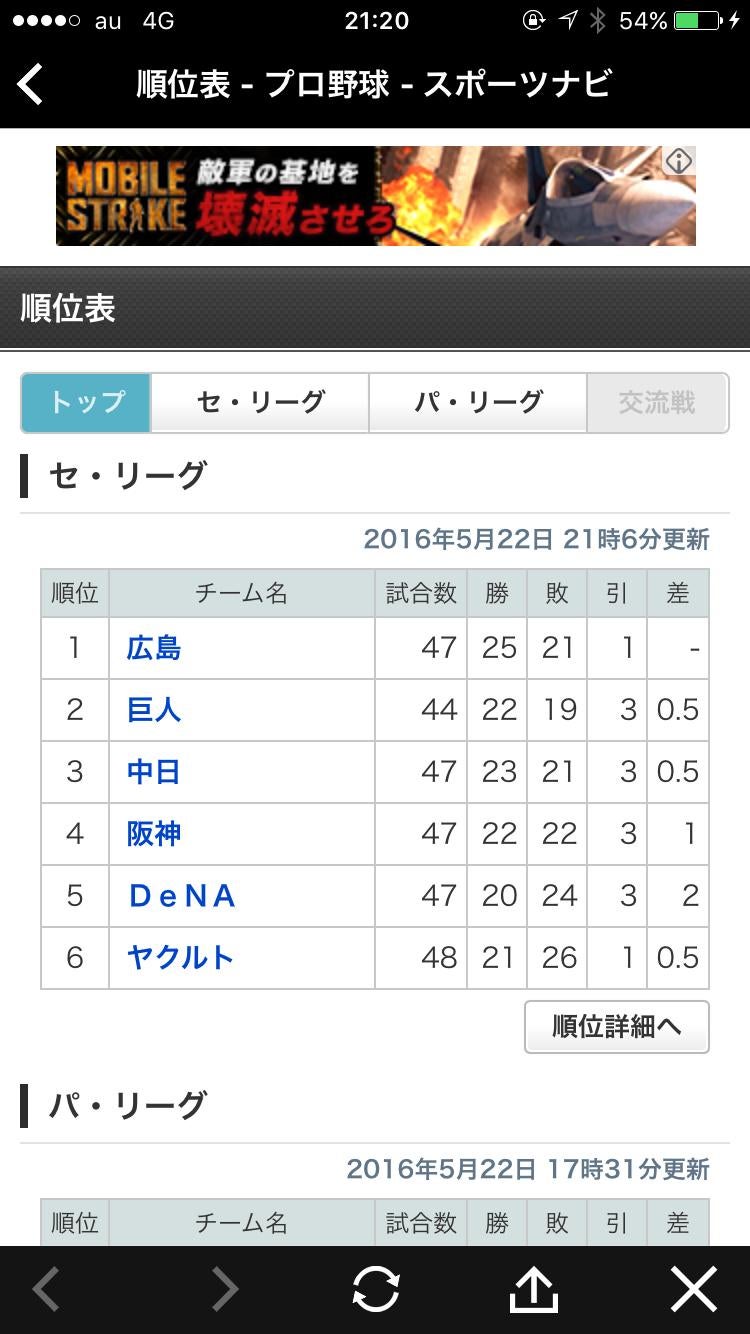
Task: Open the 広島 team link
Action: (x=153, y=648)
